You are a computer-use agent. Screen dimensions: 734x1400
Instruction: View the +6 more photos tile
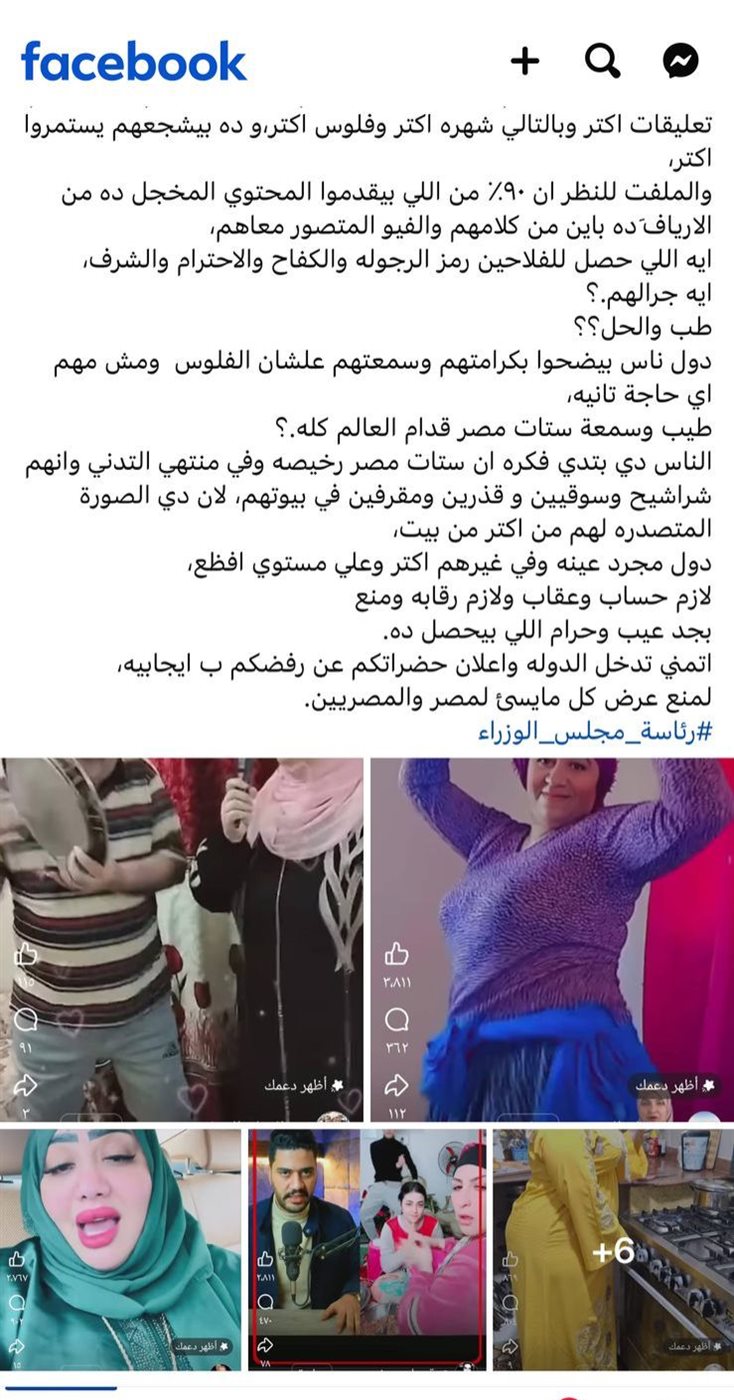point(613,1250)
